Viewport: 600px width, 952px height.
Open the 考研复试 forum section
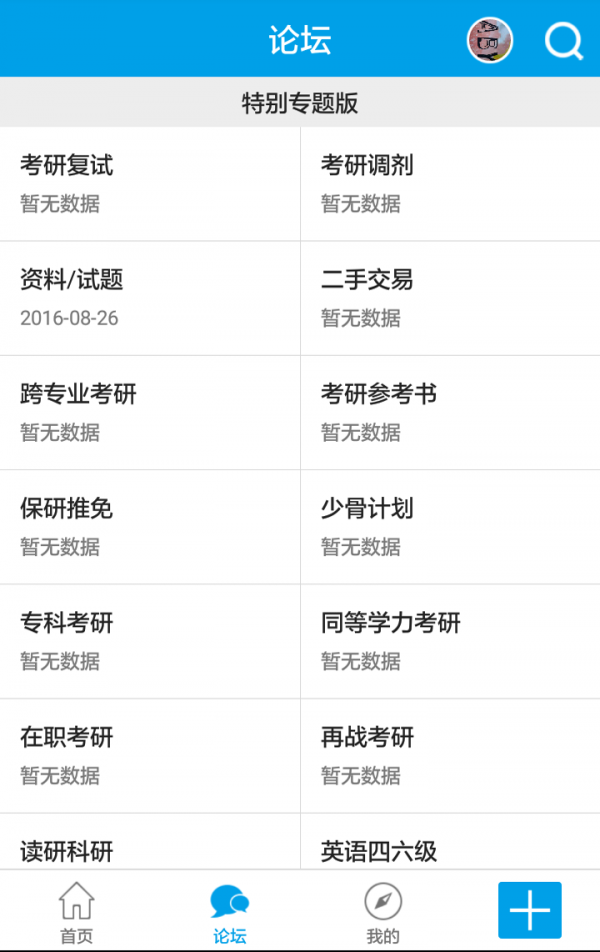[x=150, y=184]
